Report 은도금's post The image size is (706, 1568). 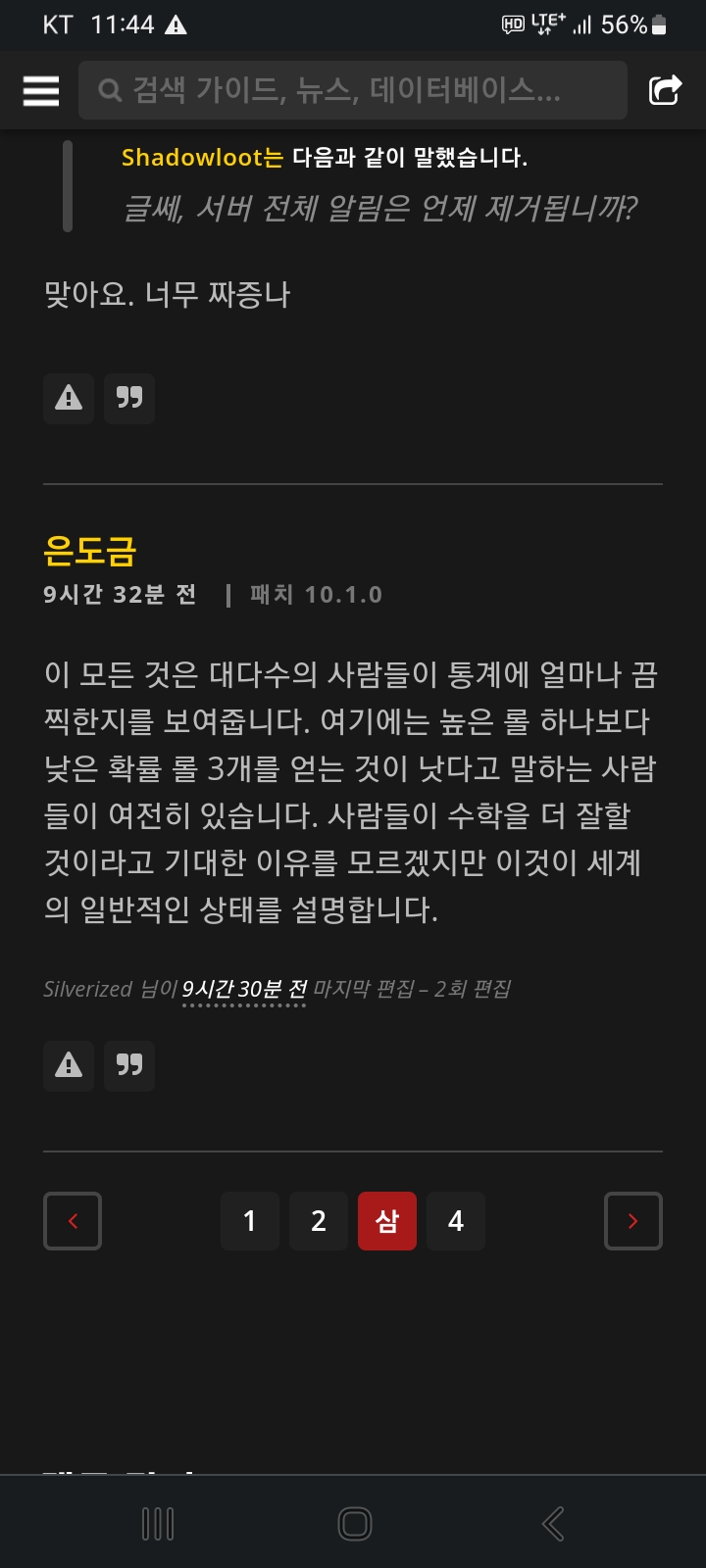tap(69, 1065)
